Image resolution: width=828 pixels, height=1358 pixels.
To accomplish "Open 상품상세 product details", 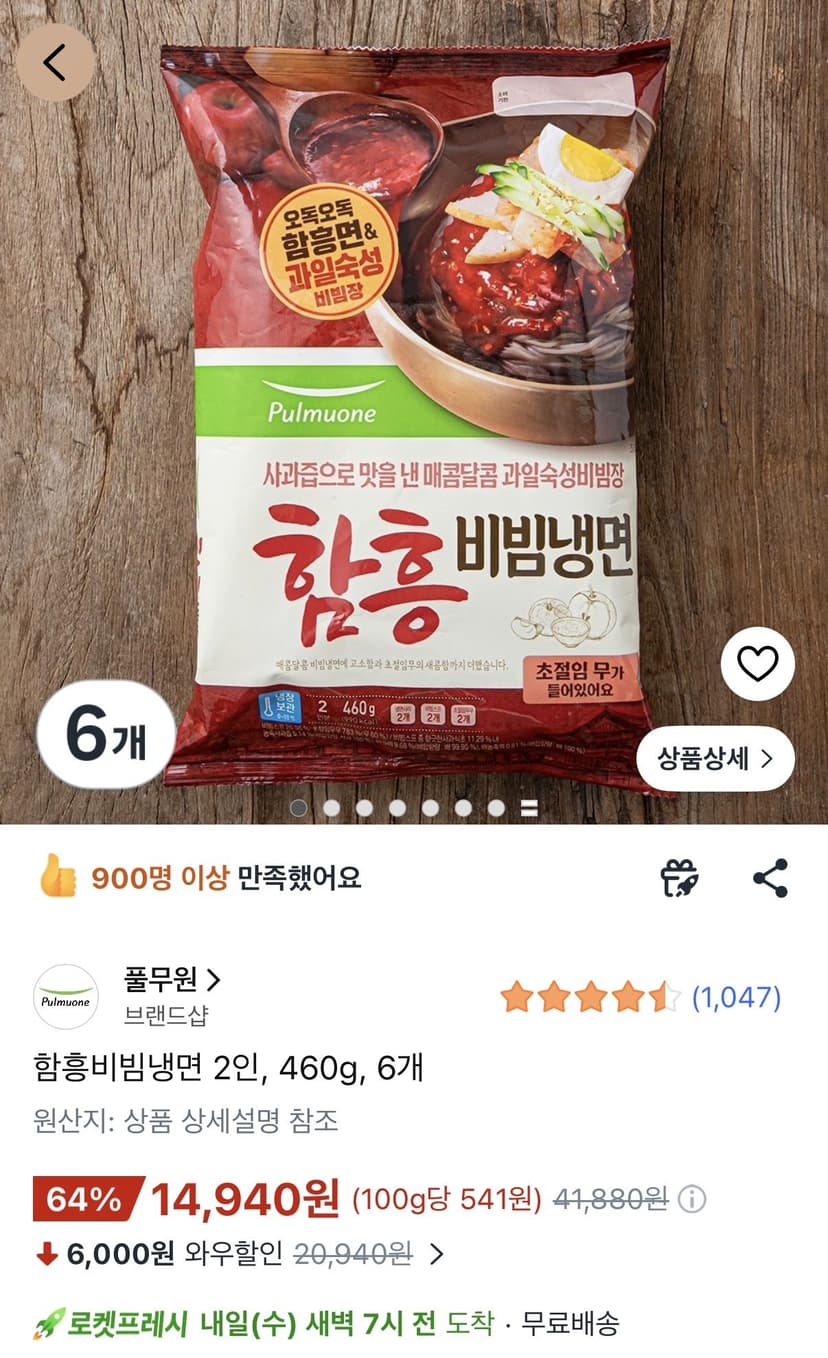I will point(715,759).
